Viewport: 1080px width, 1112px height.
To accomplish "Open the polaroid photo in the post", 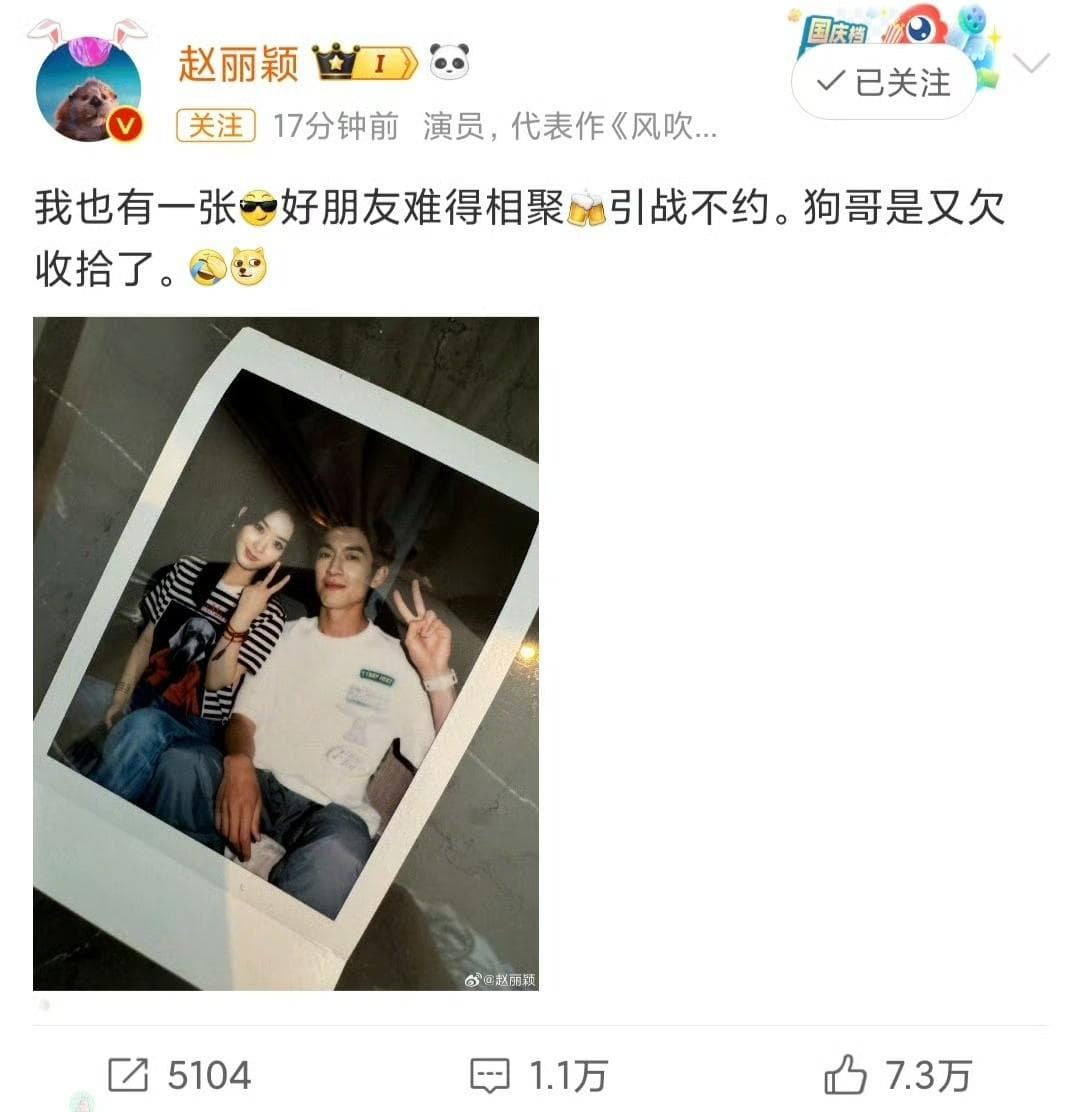I will (286, 653).
